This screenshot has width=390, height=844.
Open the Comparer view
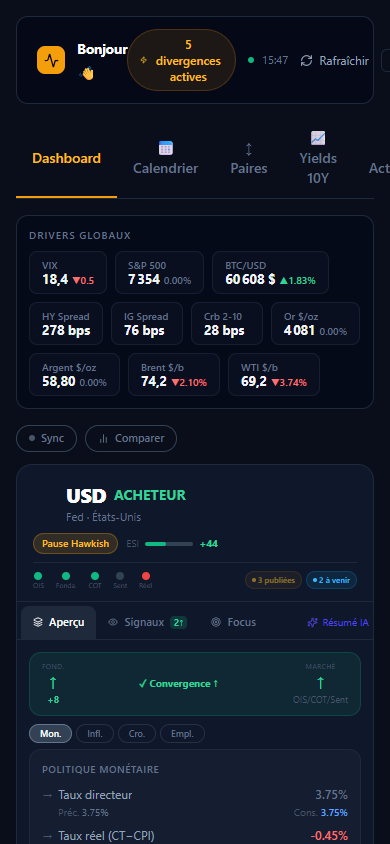click(131, 438)
